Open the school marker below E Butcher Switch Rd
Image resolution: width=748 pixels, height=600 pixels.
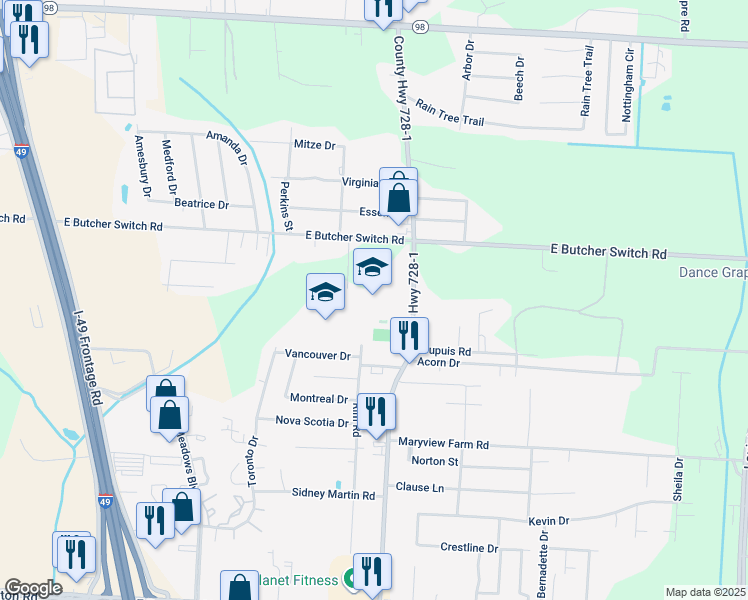(372, 270)
